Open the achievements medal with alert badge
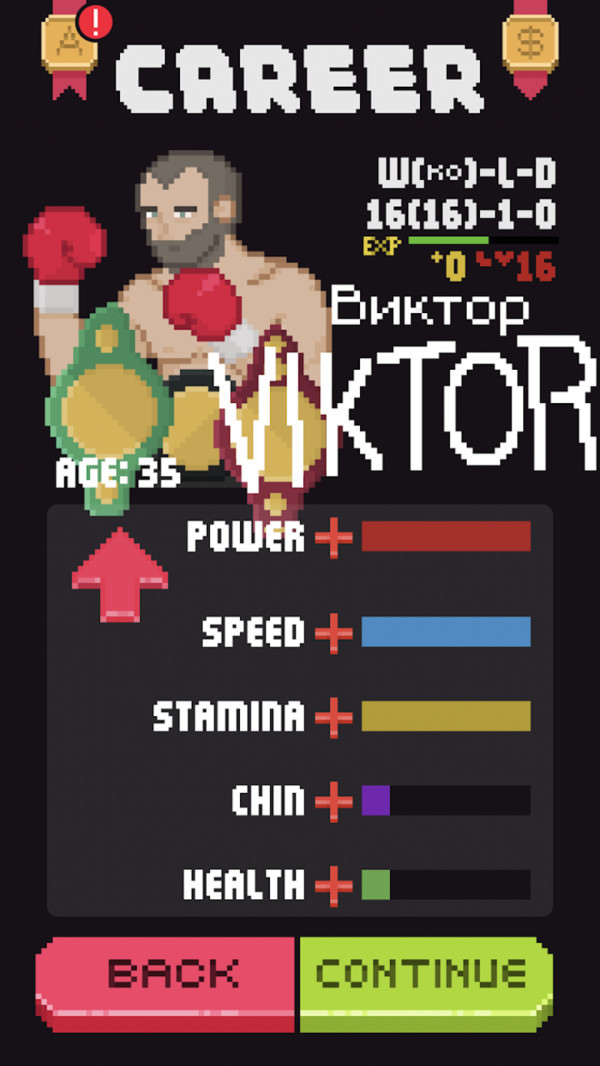 [70, 45]
